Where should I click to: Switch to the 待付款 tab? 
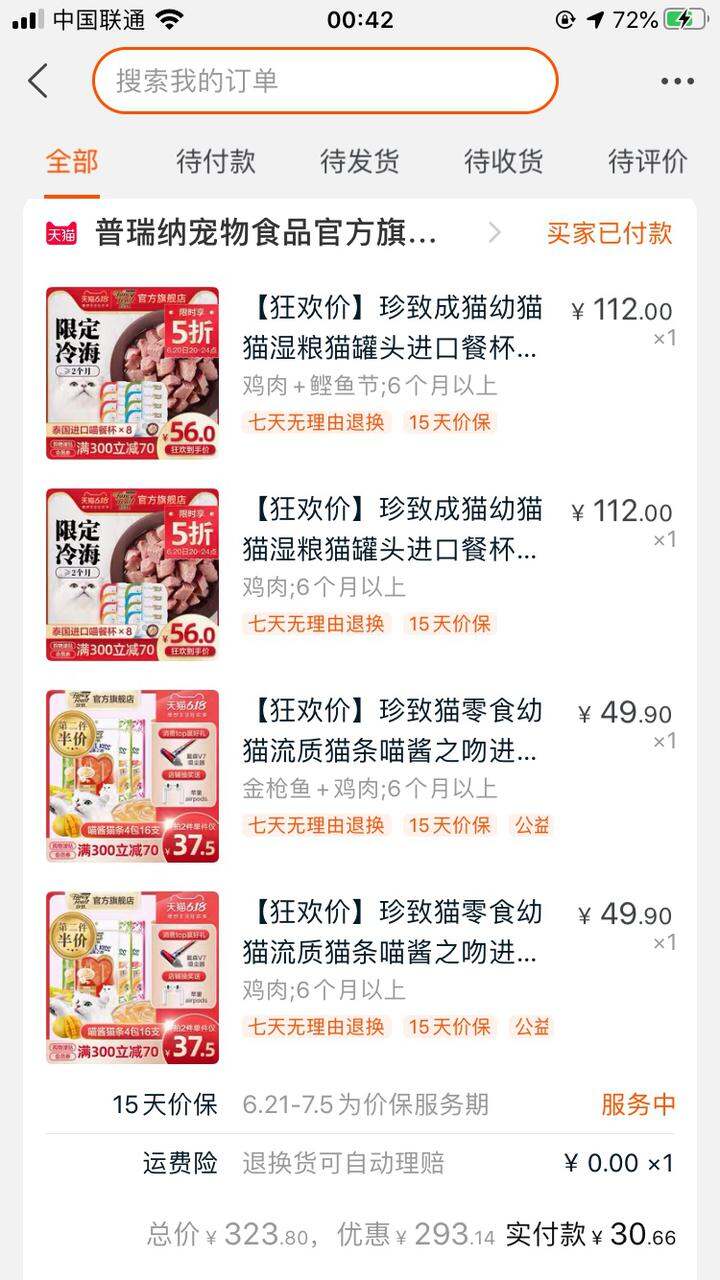tap(216, 161)
